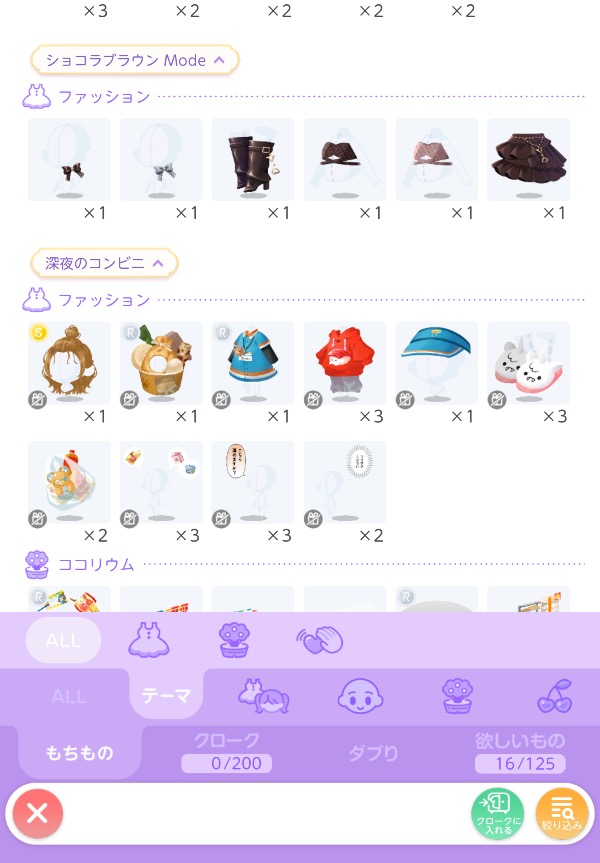The width and height of the screenshot is (600, 863).
Task: Select the cat slippers item
Action: click(x=528, y=363)
